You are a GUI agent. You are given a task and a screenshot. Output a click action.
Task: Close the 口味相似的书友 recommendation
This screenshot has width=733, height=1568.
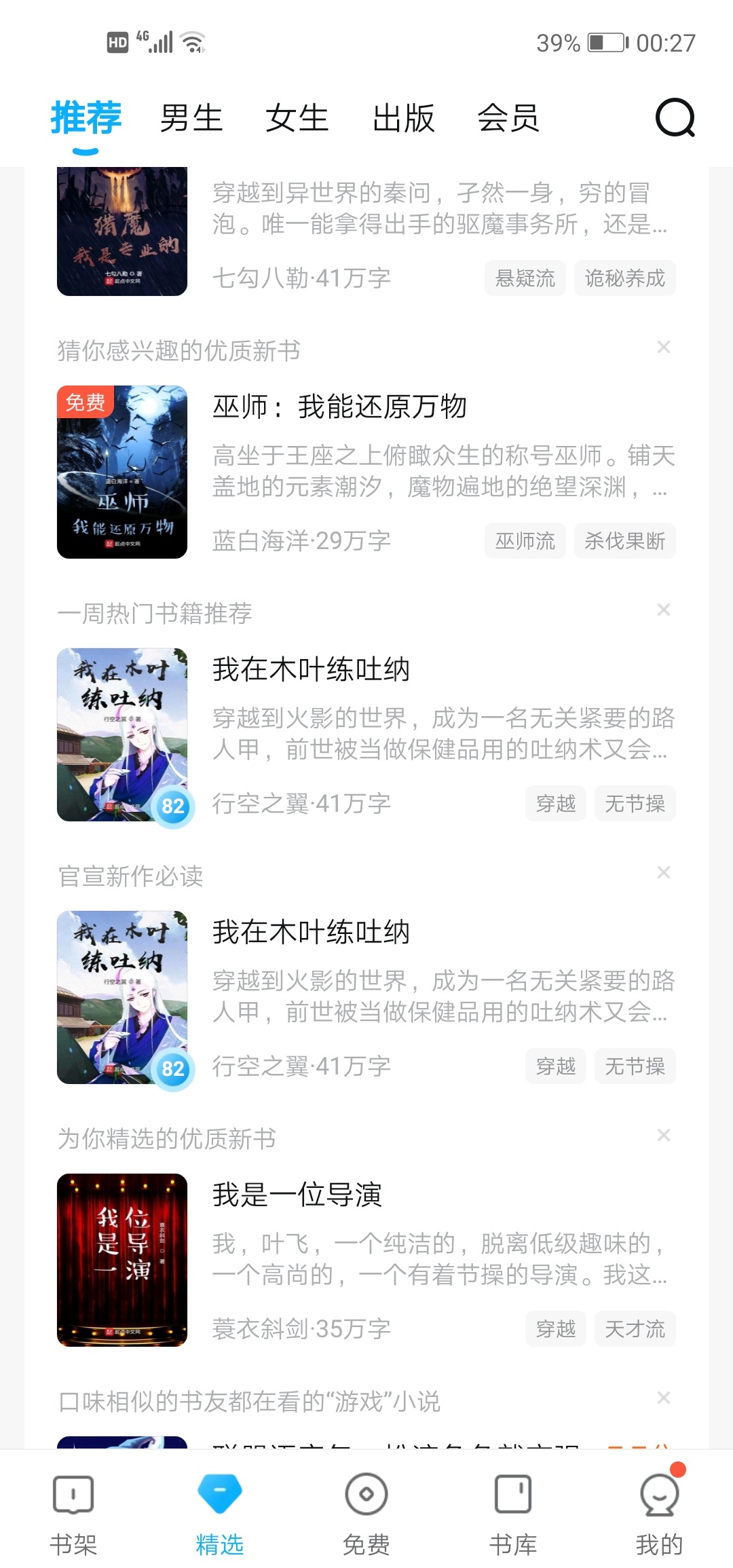coord(664,1398)
